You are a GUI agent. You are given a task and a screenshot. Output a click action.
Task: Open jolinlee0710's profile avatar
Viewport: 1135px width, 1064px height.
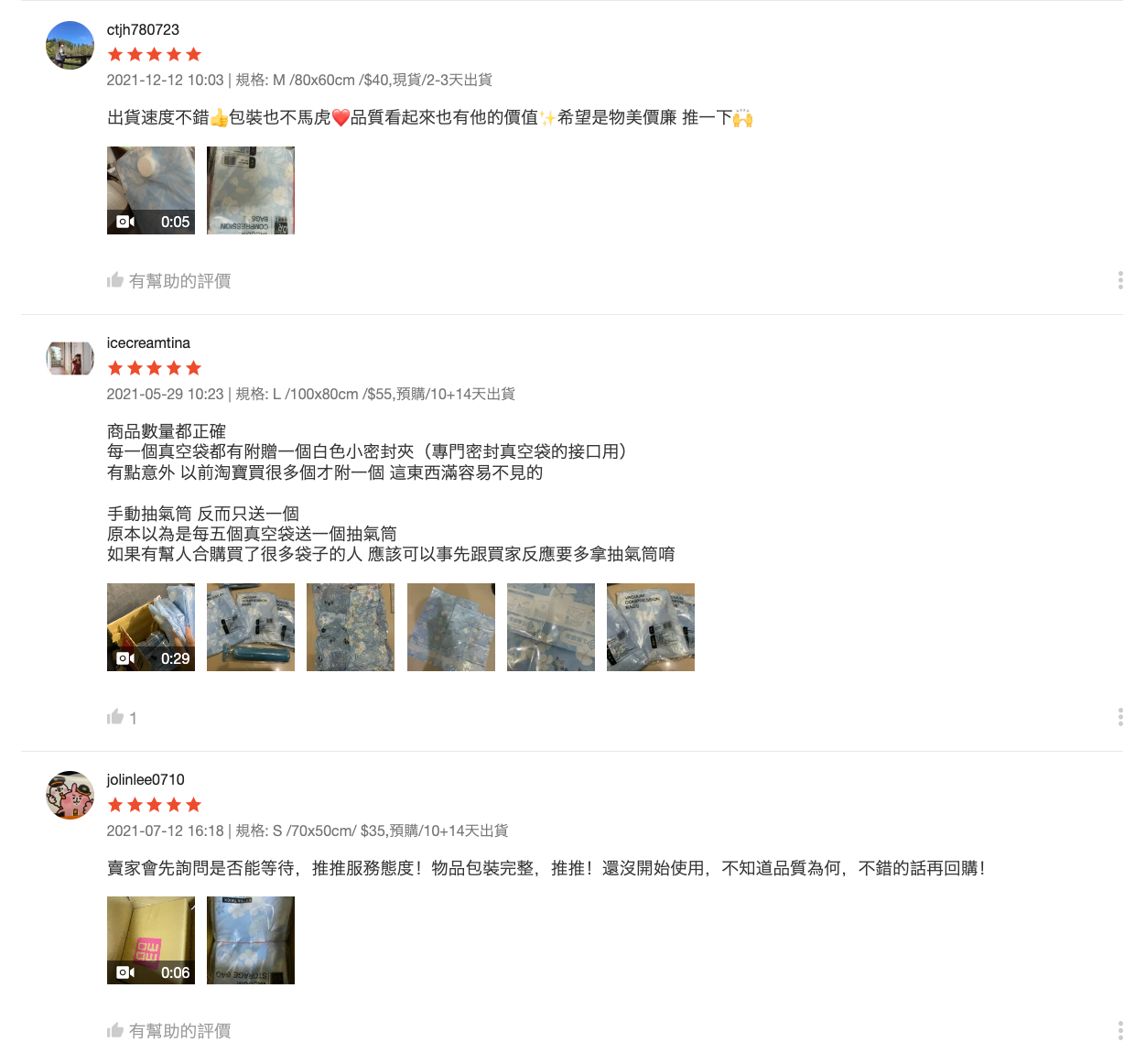coord(70,795)
